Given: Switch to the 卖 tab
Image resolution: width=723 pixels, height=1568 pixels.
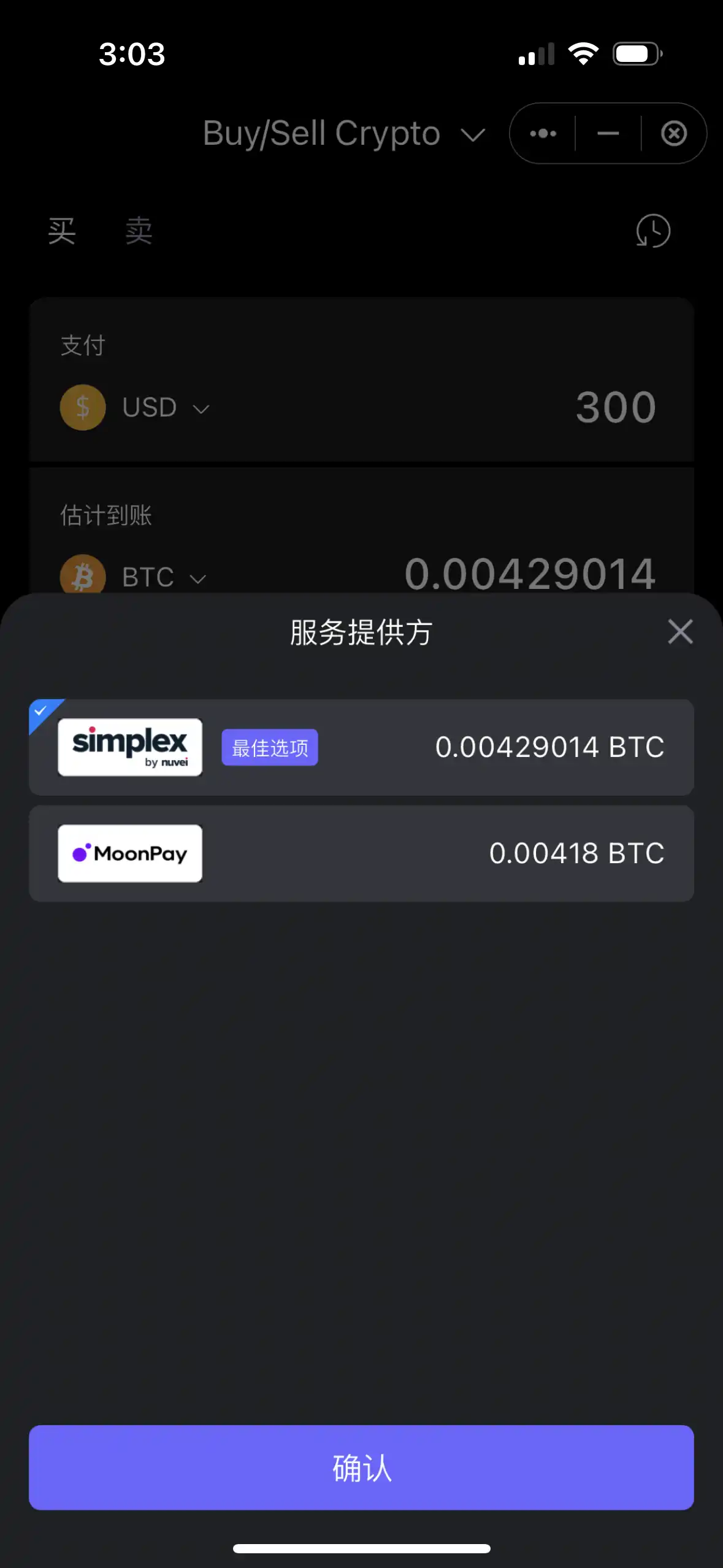Looking at the screenshot, I should [139, 231].
